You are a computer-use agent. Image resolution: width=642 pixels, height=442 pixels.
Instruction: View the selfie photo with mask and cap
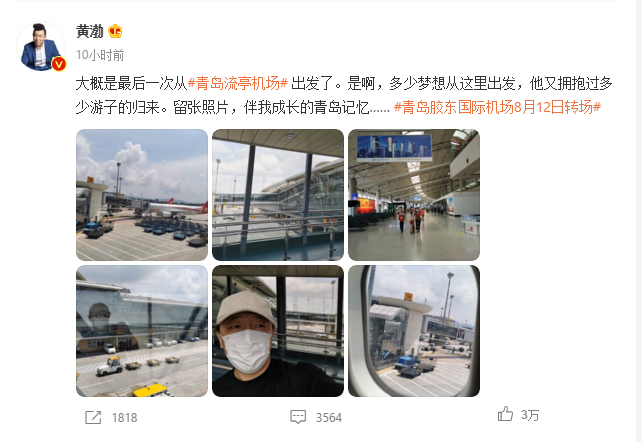tap(277, 330)
